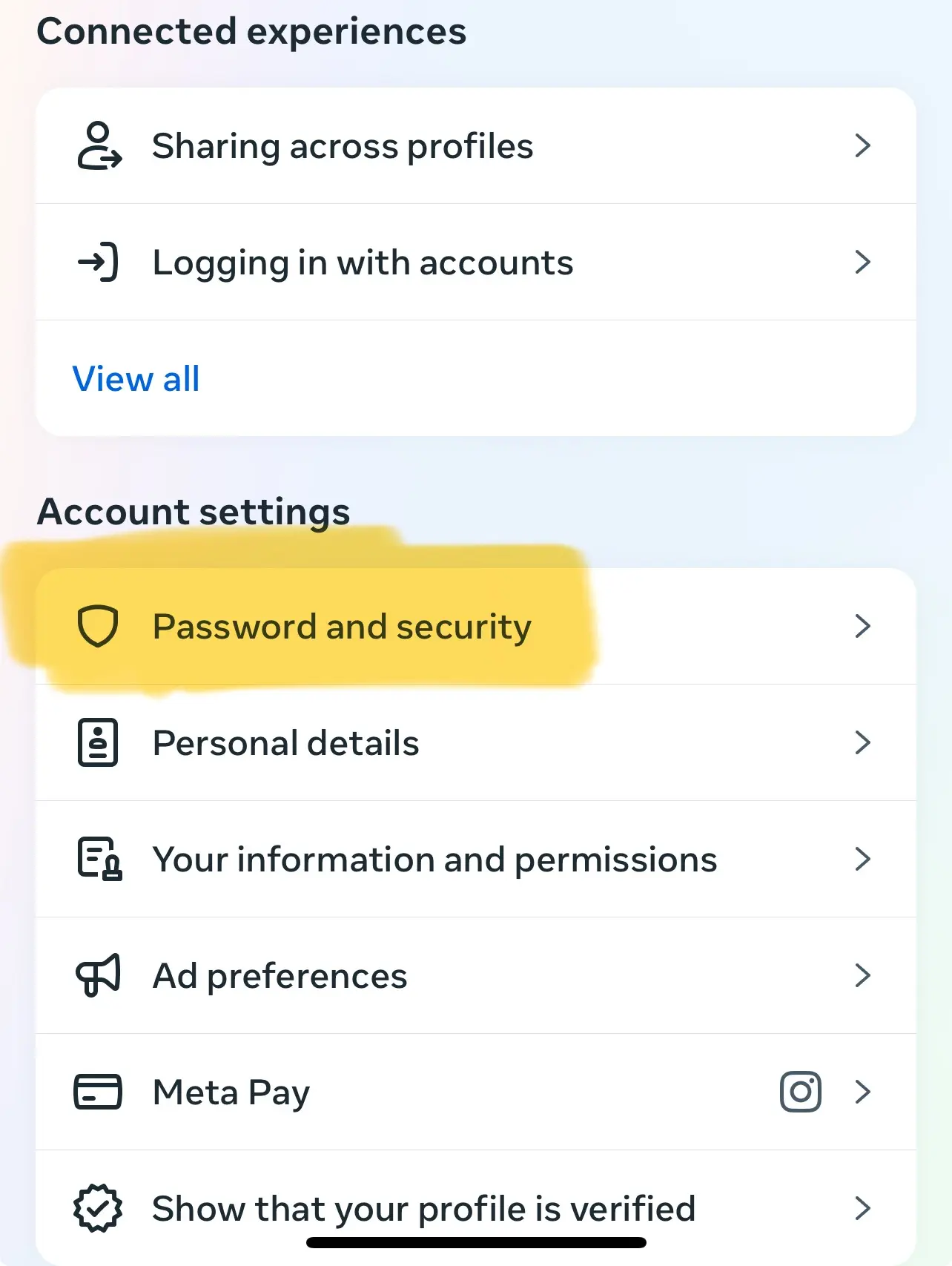Tap the View all link

coord(136,379)
